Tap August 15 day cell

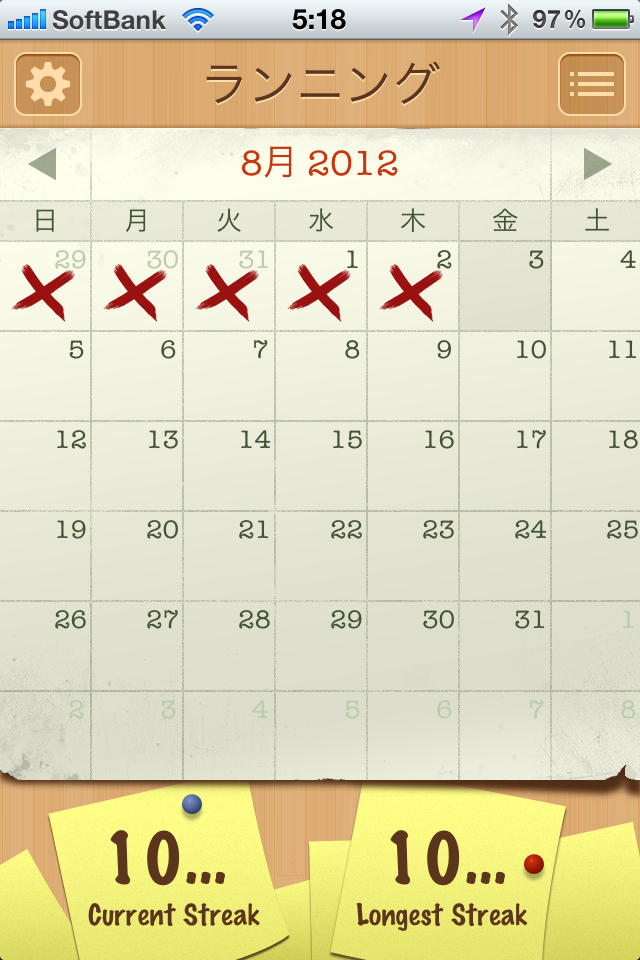[x=320, y=467]
